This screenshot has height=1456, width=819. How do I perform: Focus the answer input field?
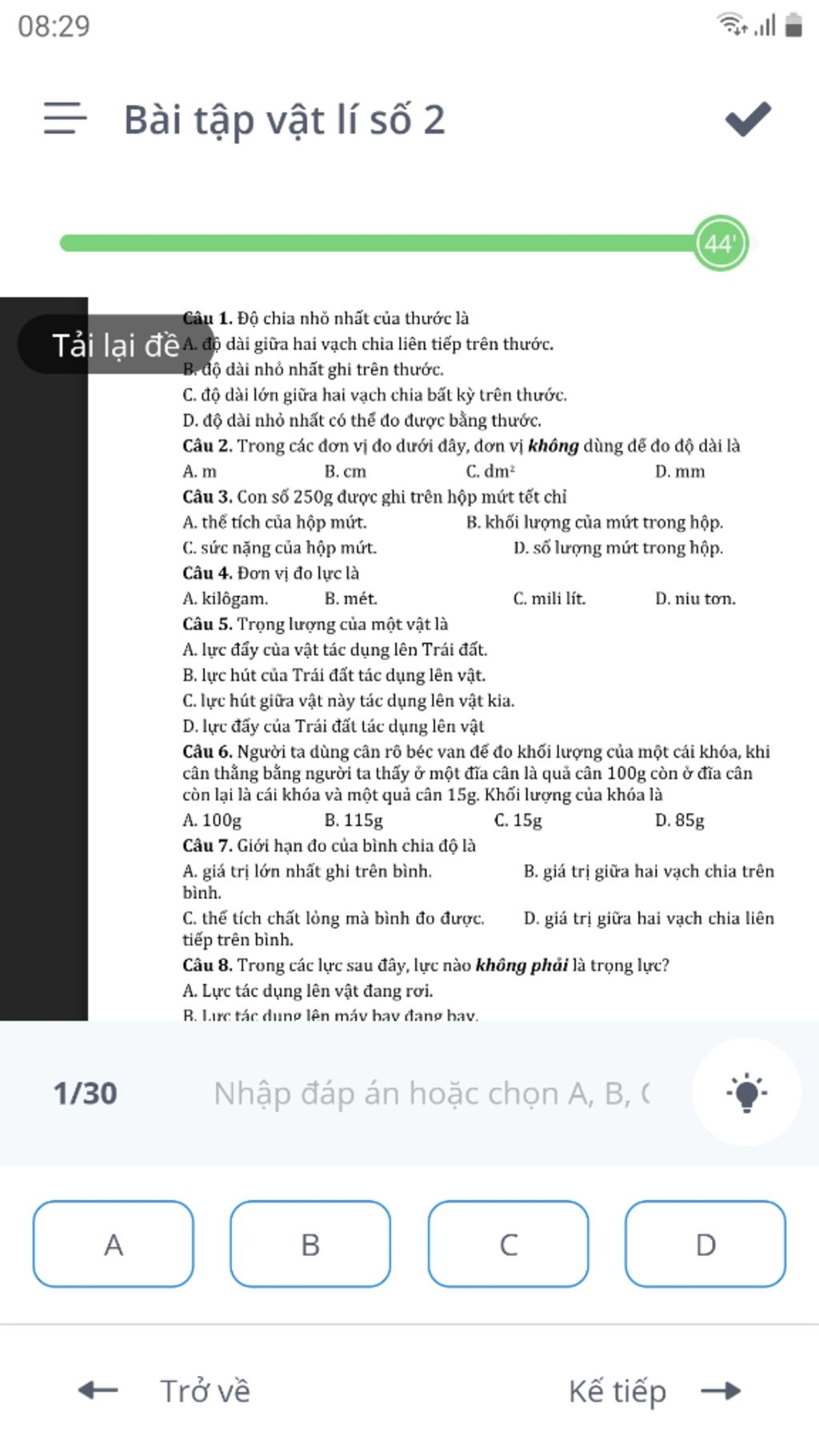point(432,1094)
